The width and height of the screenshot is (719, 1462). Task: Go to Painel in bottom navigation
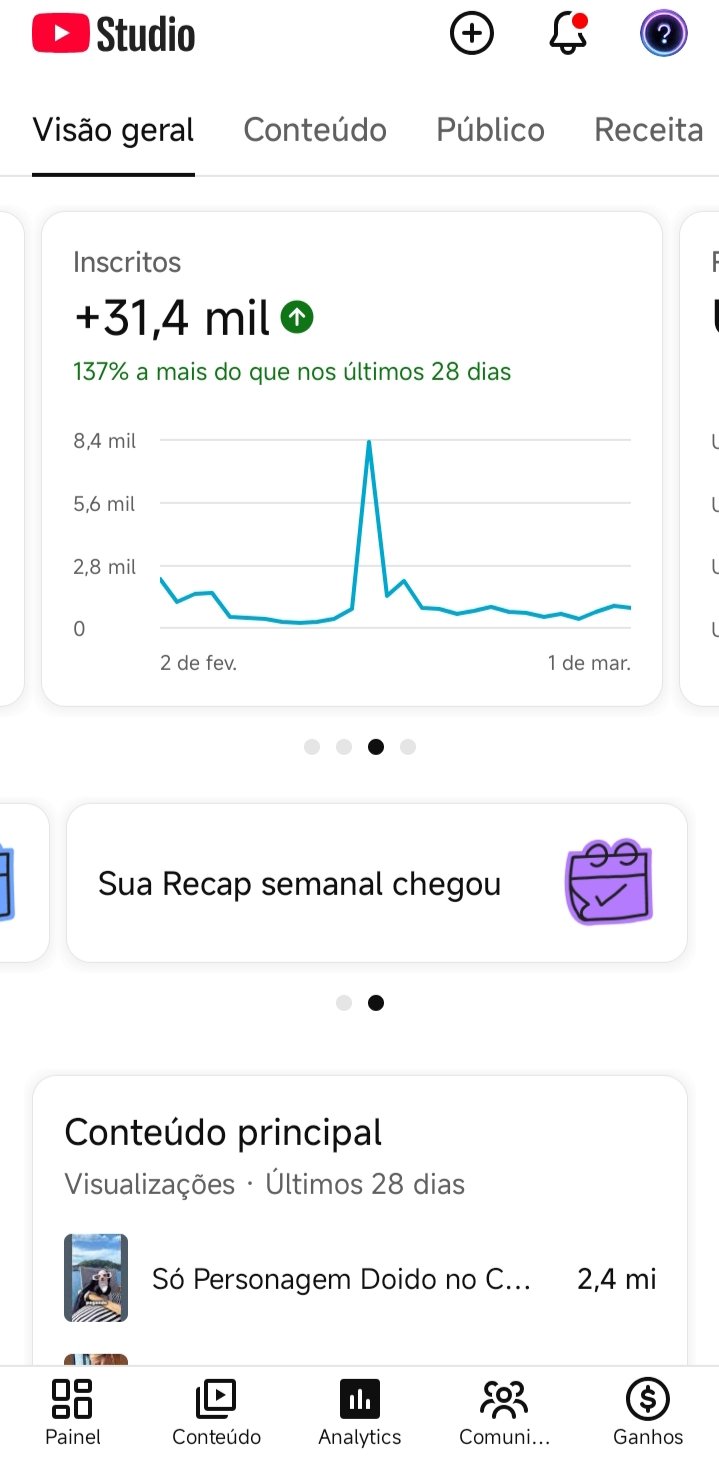coord(73,1412)
